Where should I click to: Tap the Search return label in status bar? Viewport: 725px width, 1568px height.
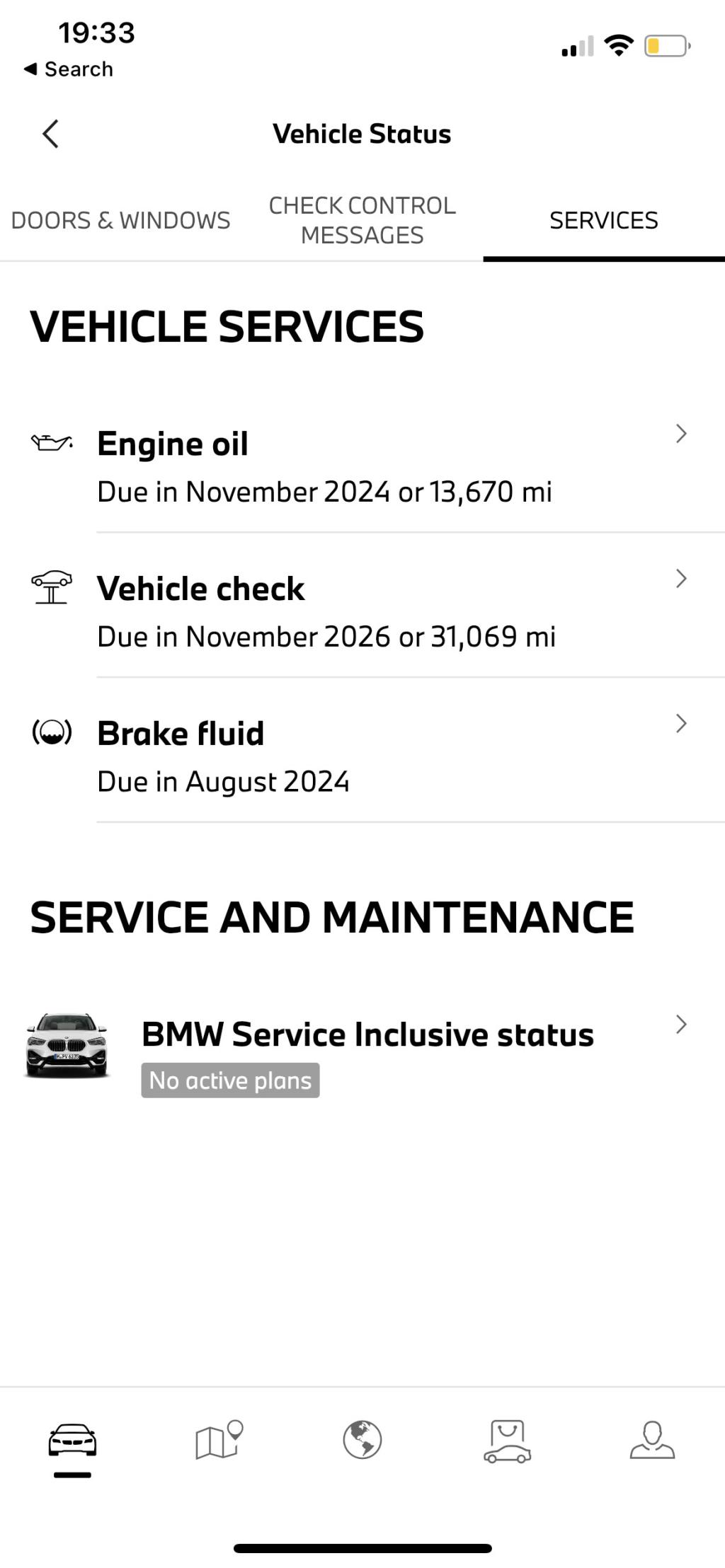(68, 68)
